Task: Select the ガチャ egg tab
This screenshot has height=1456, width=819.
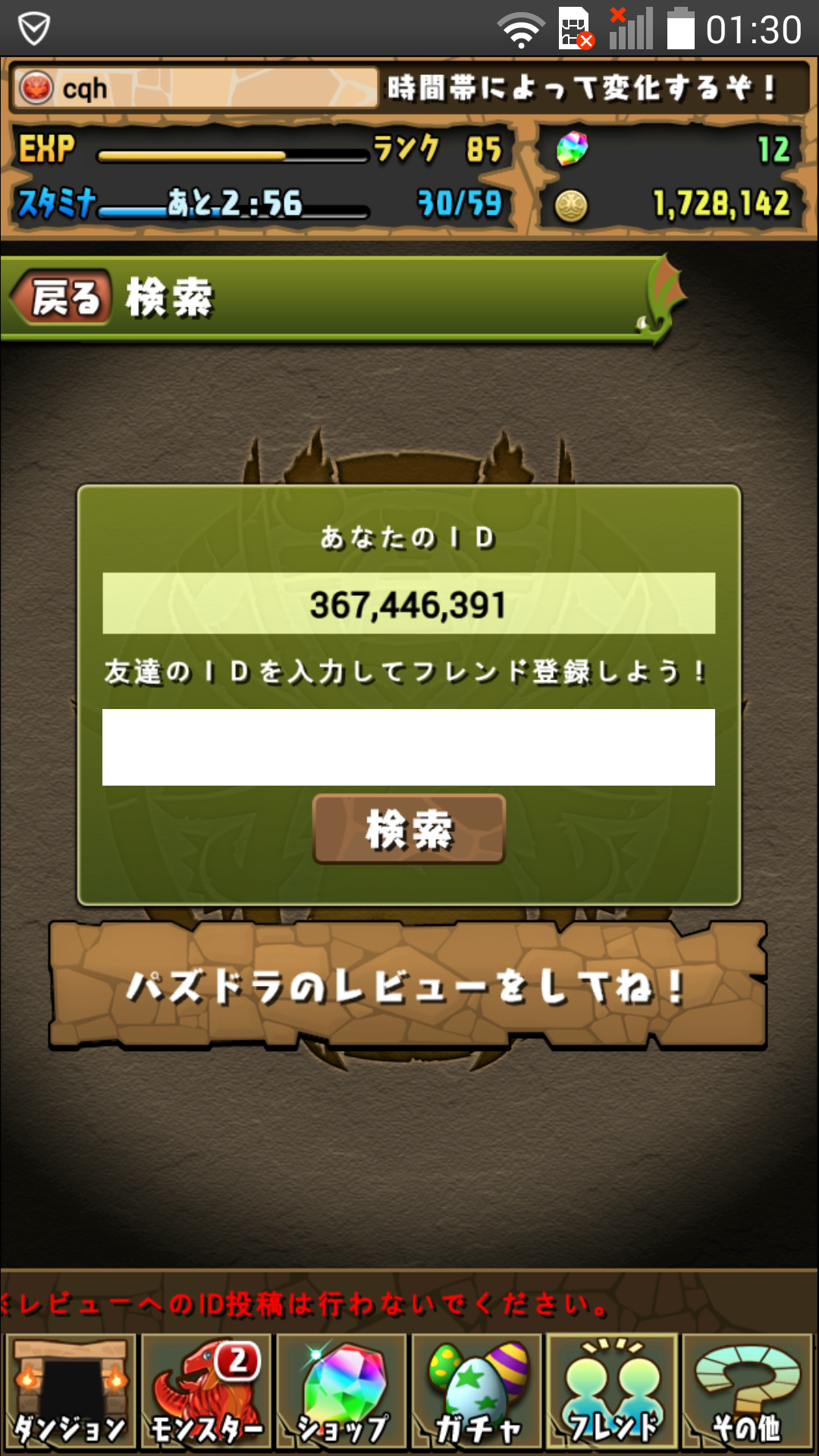Action: (477, 1392)
